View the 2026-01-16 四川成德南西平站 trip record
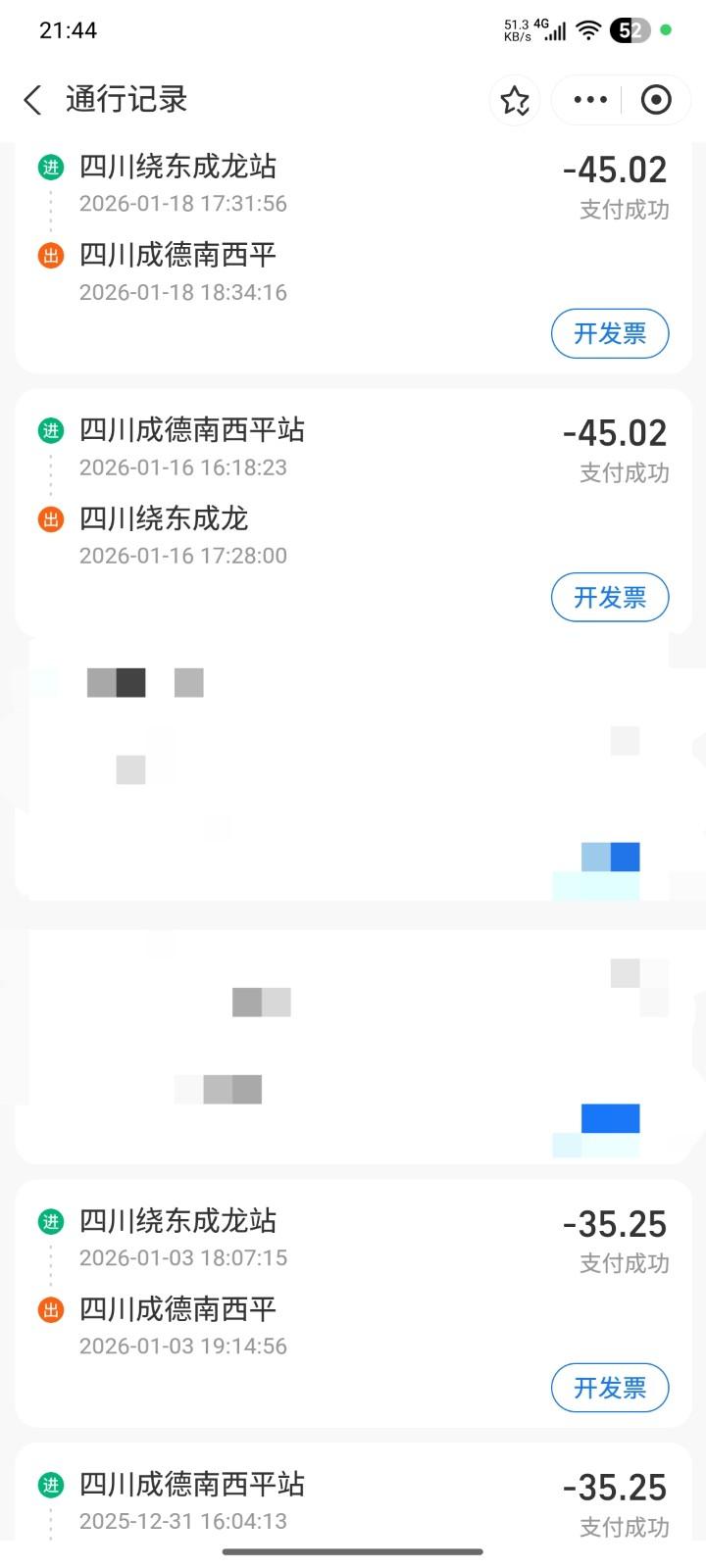This screenshot has width=706, height=1568. pyautogui.click(x=294, y=490)
